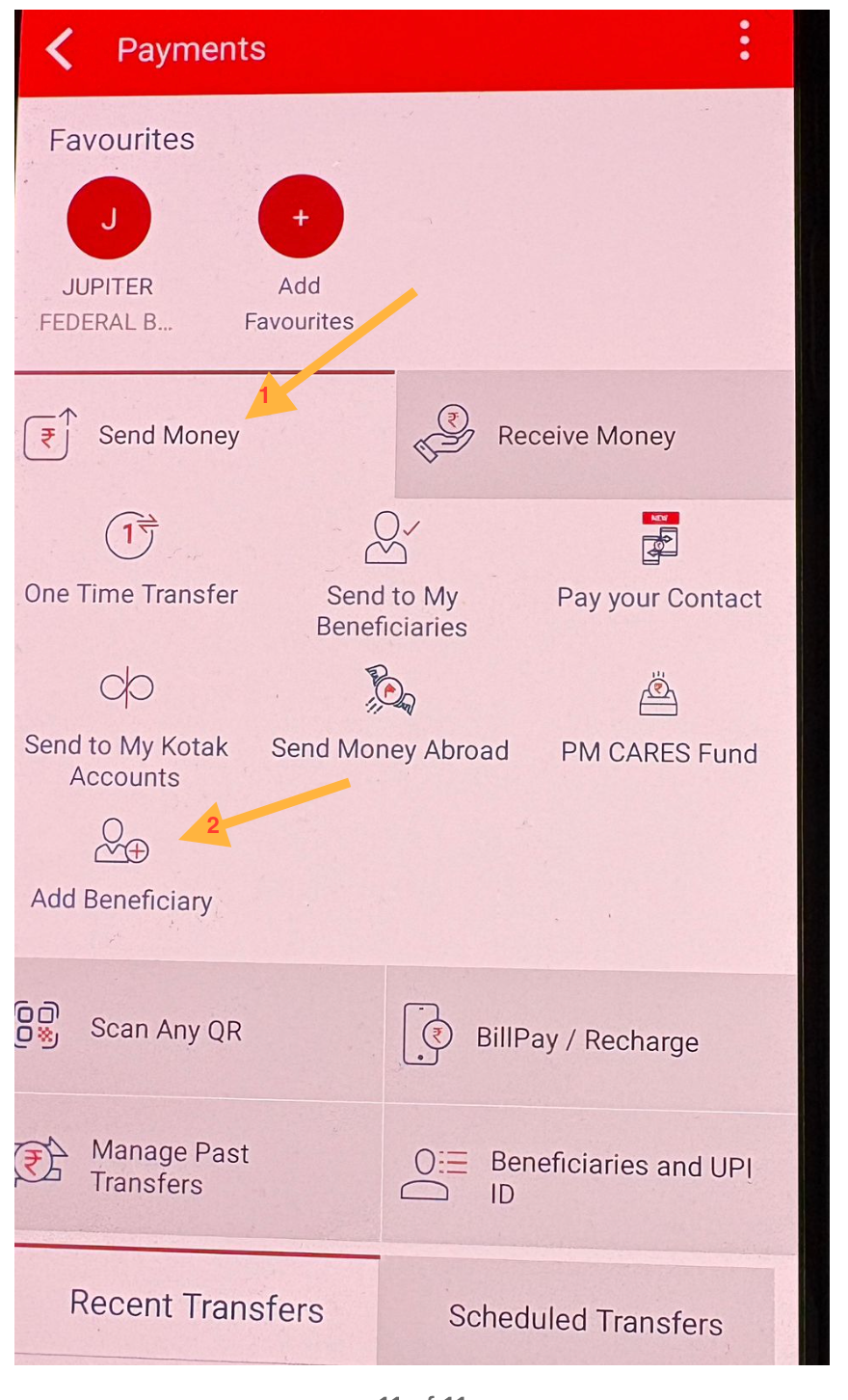Open the three-dot overflow menu
The image size is (848, 1400).
click(x=744, y=42)
